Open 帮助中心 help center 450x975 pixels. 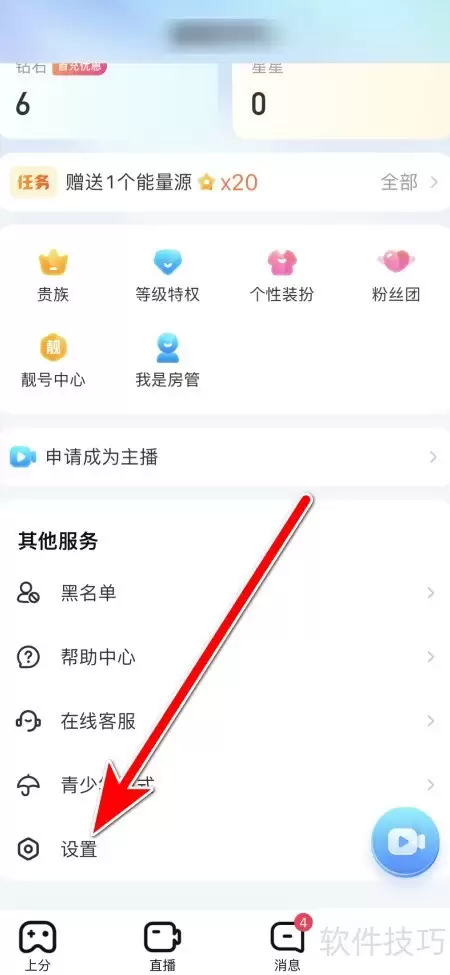tap(225, 657)
